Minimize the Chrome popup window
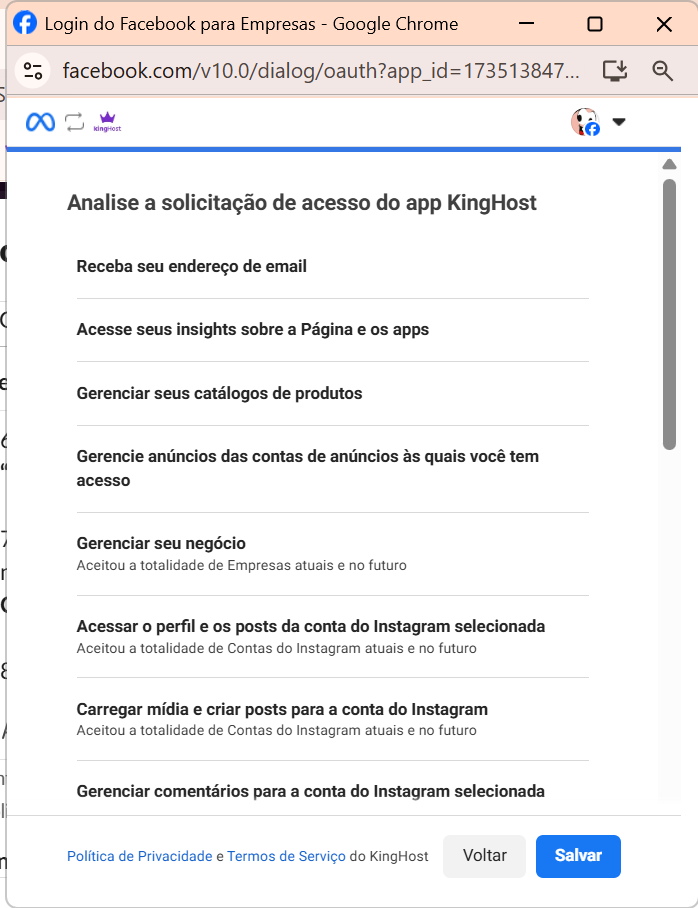The height and width of the screenshot is (908, 698). tap(525, 24)
